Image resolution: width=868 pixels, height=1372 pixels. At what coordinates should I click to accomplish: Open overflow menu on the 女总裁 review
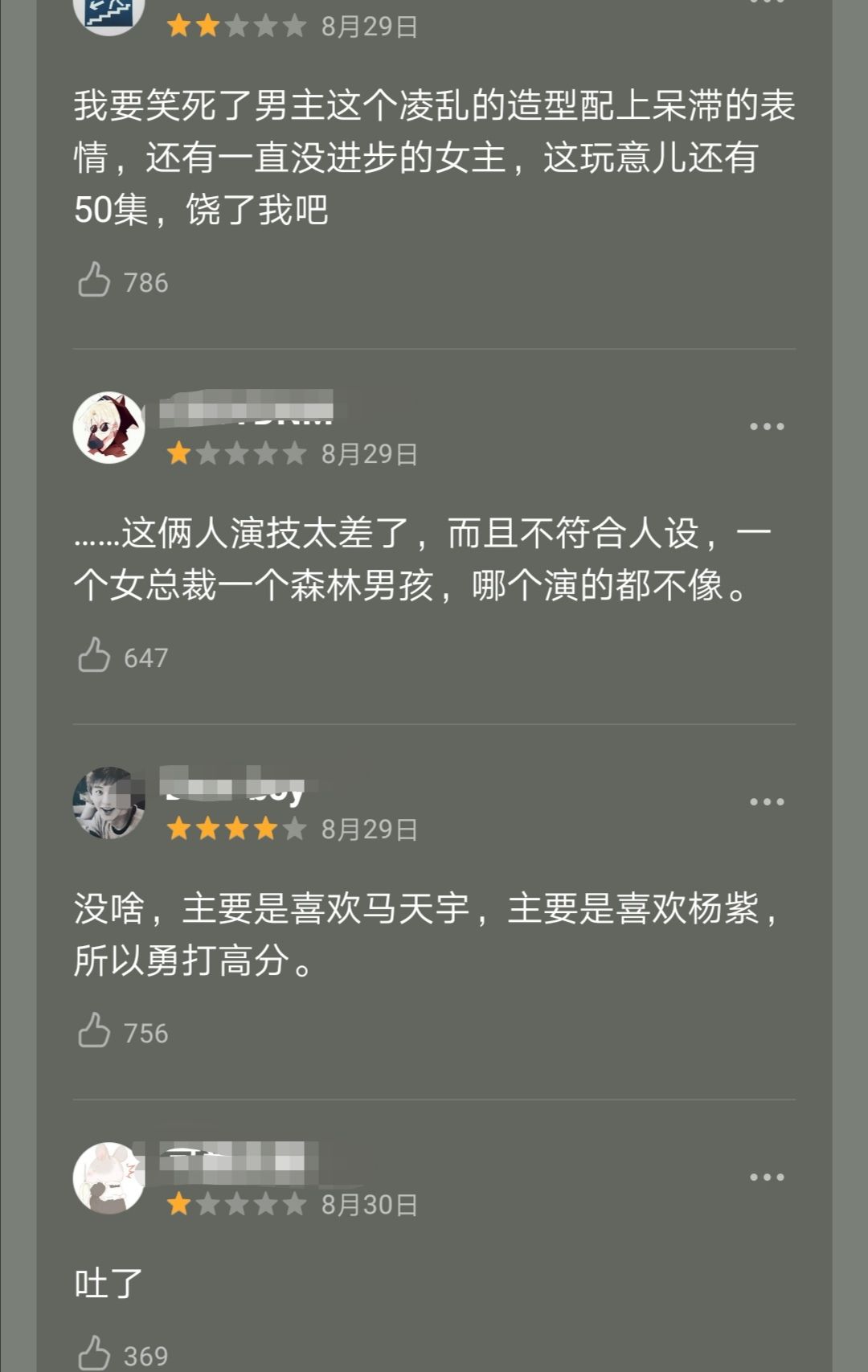[x=766, y=427]
